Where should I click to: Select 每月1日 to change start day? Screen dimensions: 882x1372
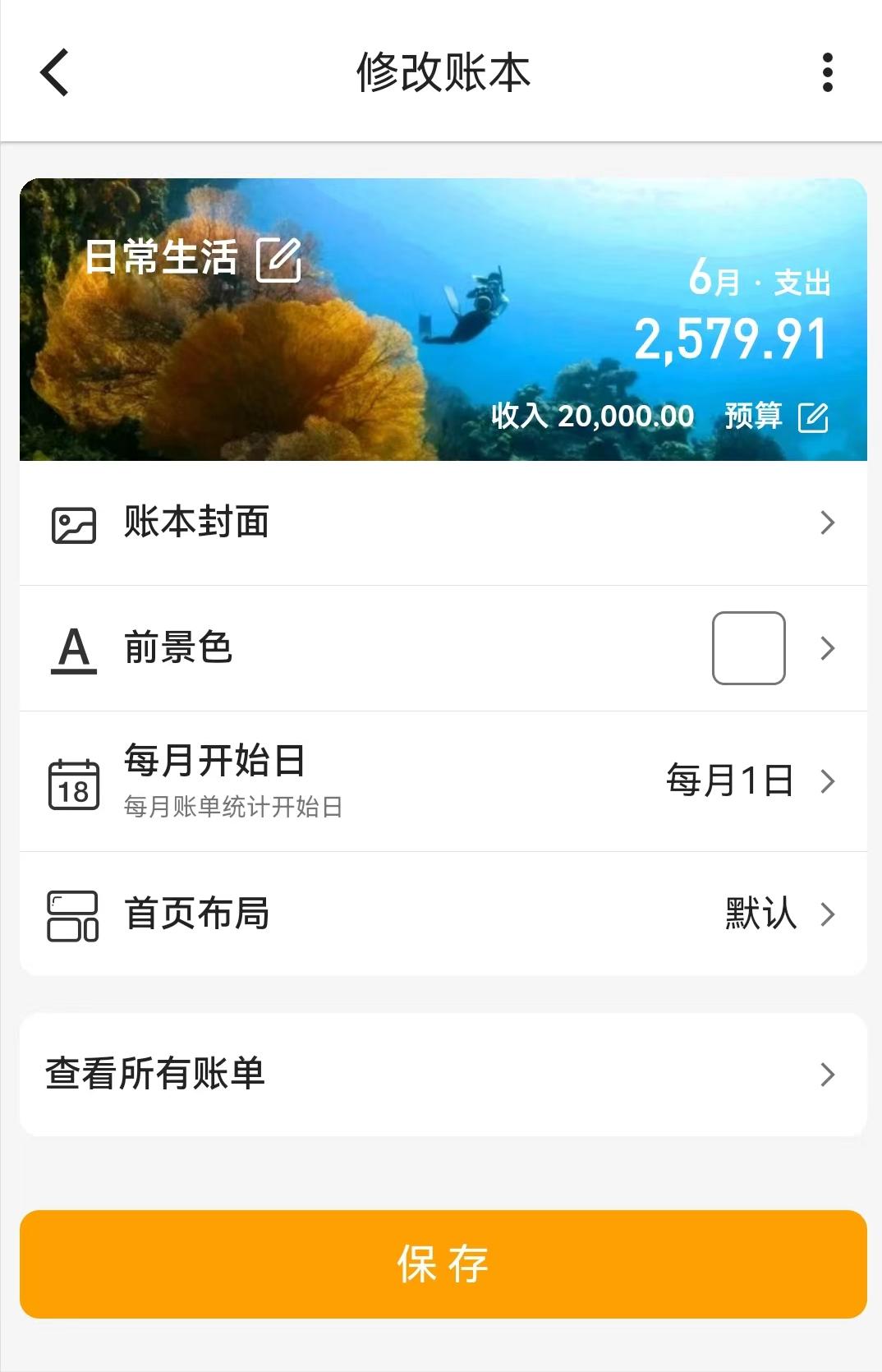pos(729,780)
